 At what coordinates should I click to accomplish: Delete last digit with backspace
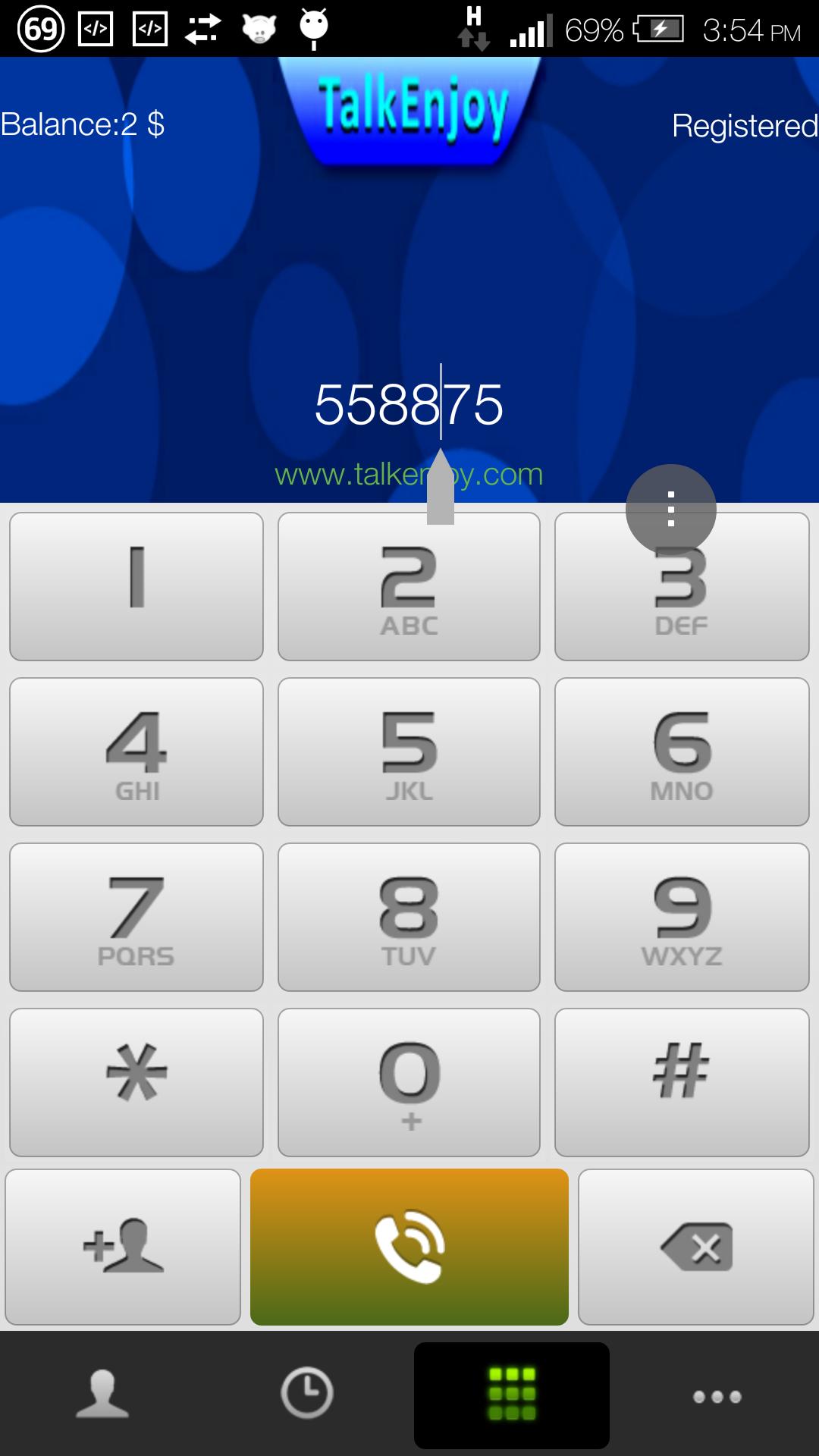[x=696, y=1247]
